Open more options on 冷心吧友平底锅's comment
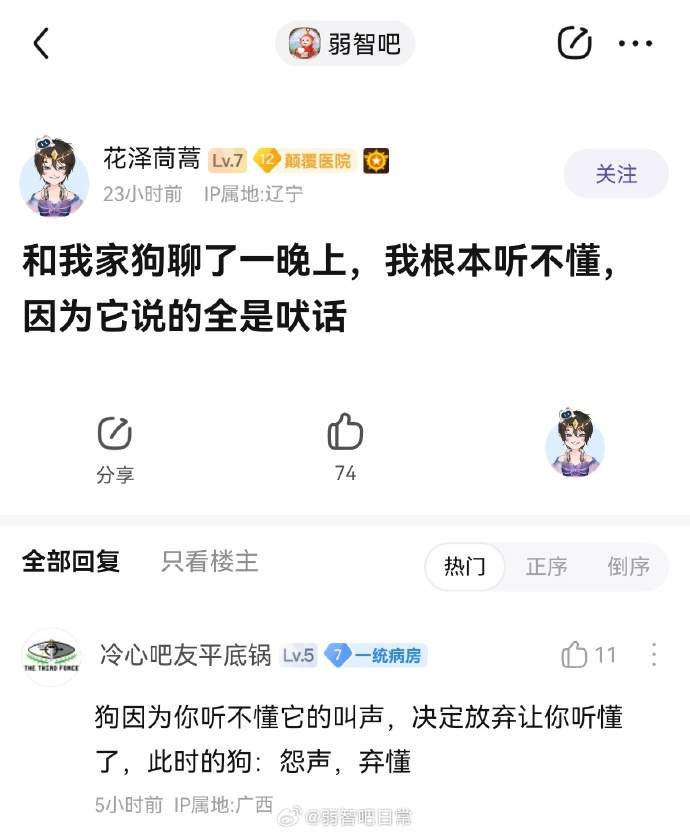Viewport: 690px width, 833px height. pos(653,655)
